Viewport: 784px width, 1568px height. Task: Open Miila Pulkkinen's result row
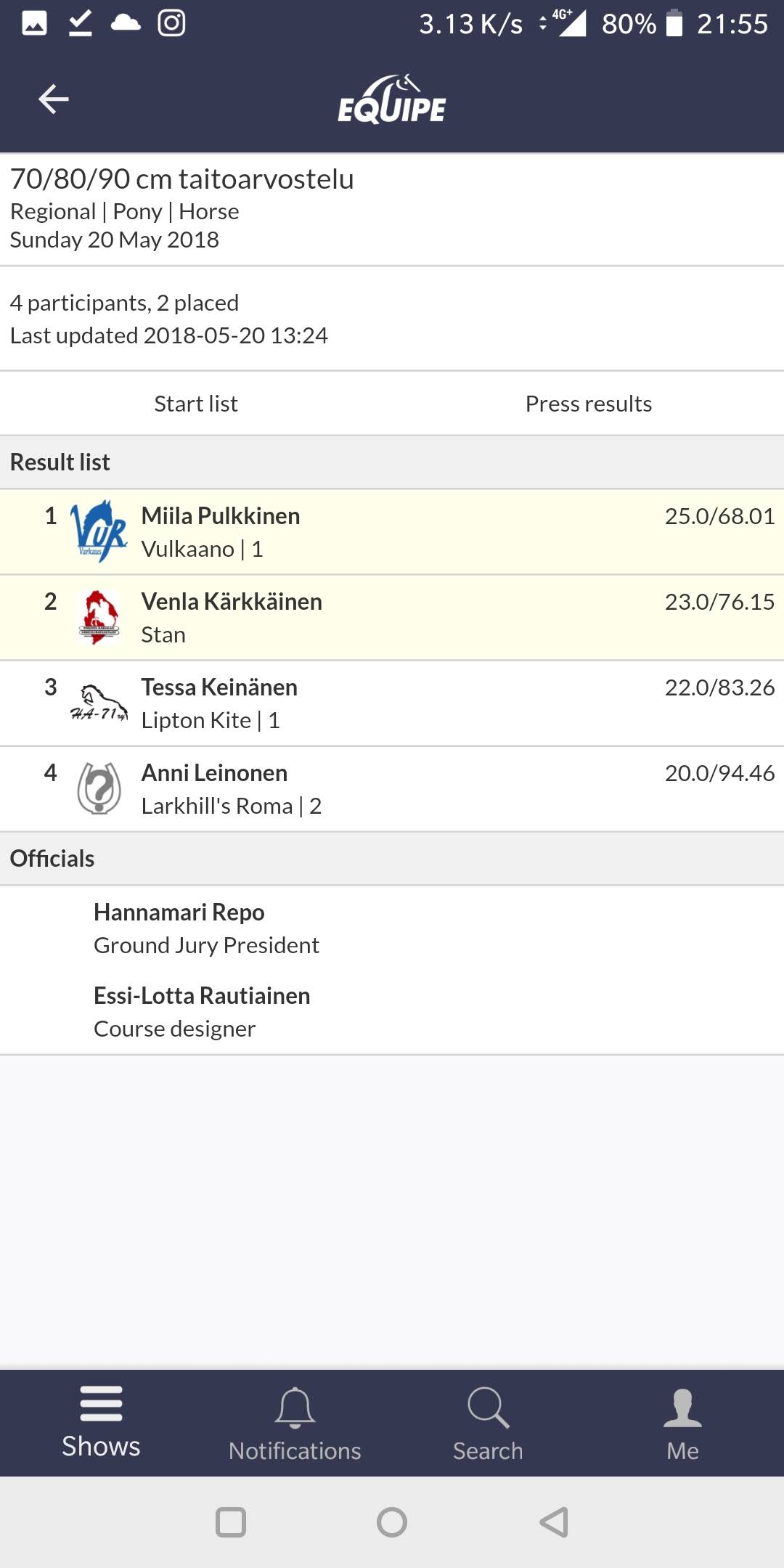click(392, 532)
